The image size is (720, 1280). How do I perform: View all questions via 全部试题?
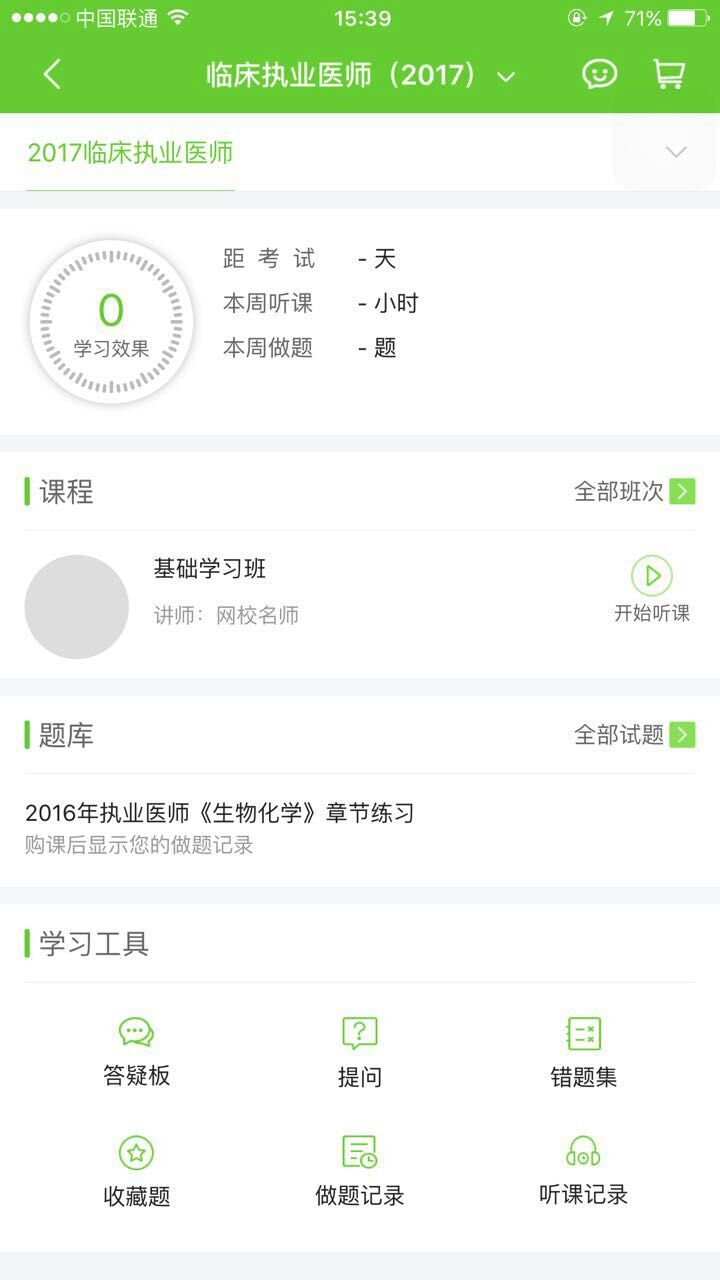(x=634, y=735)
